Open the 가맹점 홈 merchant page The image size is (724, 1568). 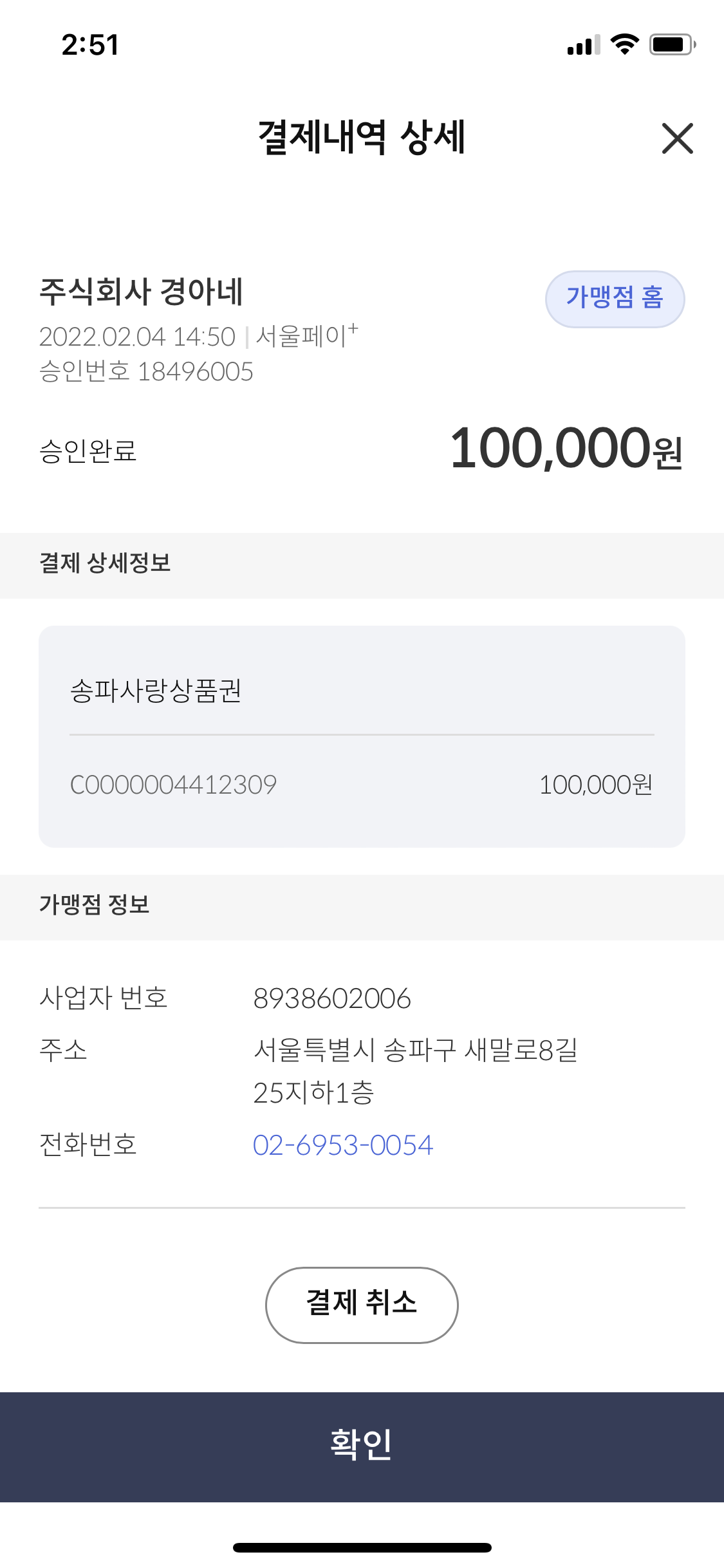click(x=615, y=299)
